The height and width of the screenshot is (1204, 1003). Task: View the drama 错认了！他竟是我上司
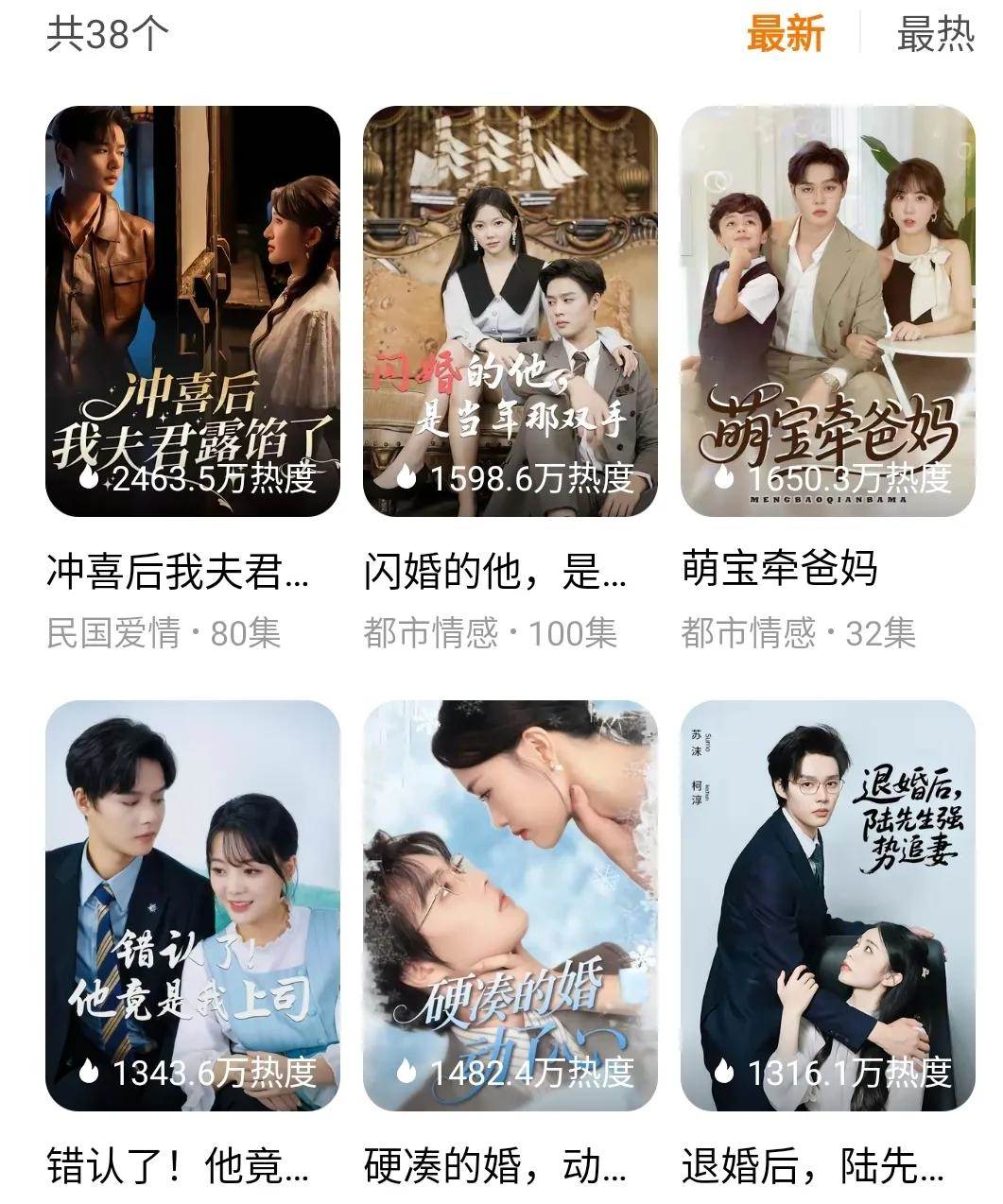click(193, 905)
